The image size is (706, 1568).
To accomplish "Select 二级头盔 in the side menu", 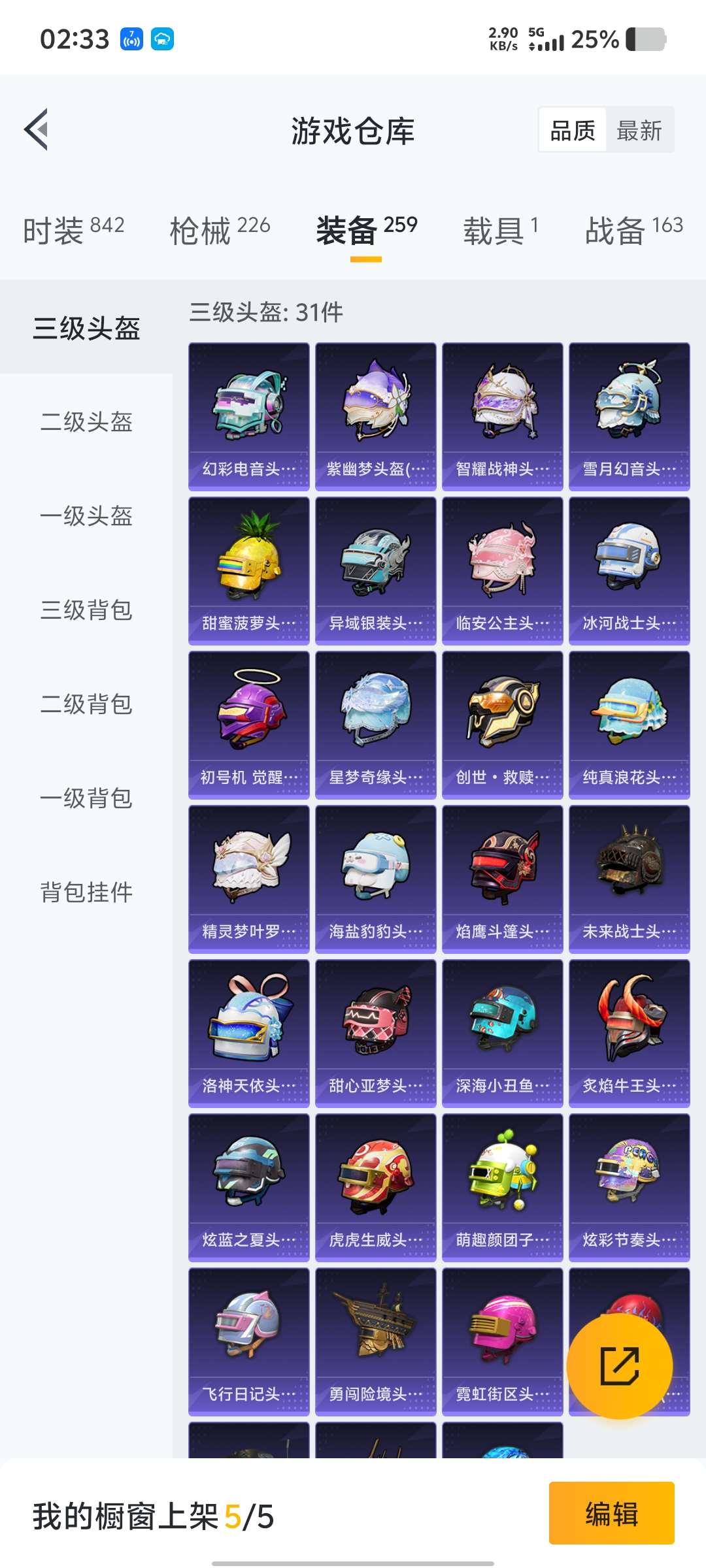I will (x=86, y=421).
